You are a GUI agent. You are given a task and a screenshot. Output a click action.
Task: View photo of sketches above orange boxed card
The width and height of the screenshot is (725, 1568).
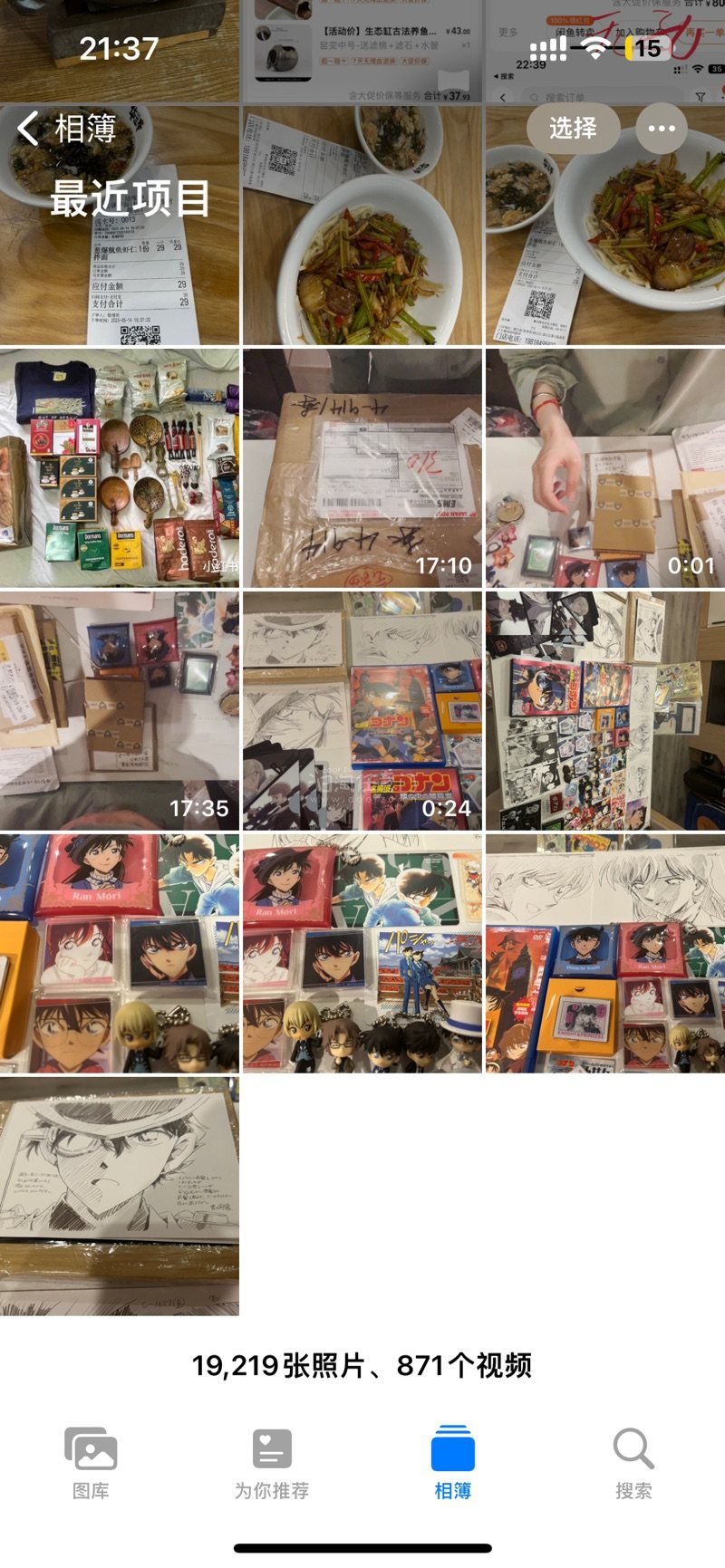pyautogui.click(x=604, y=954)
